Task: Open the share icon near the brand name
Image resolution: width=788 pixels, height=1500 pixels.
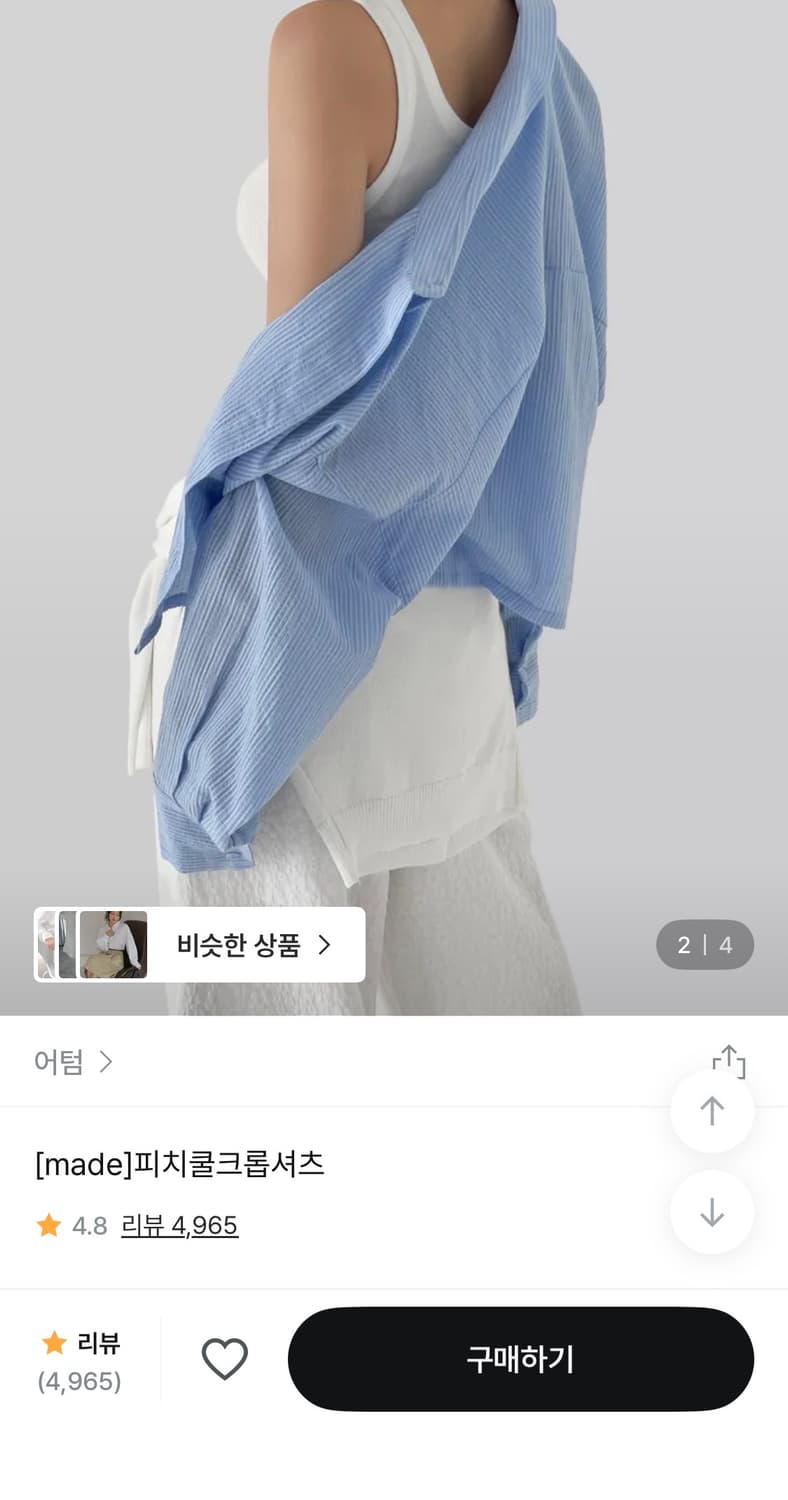Action: (x=729, y=1061)
